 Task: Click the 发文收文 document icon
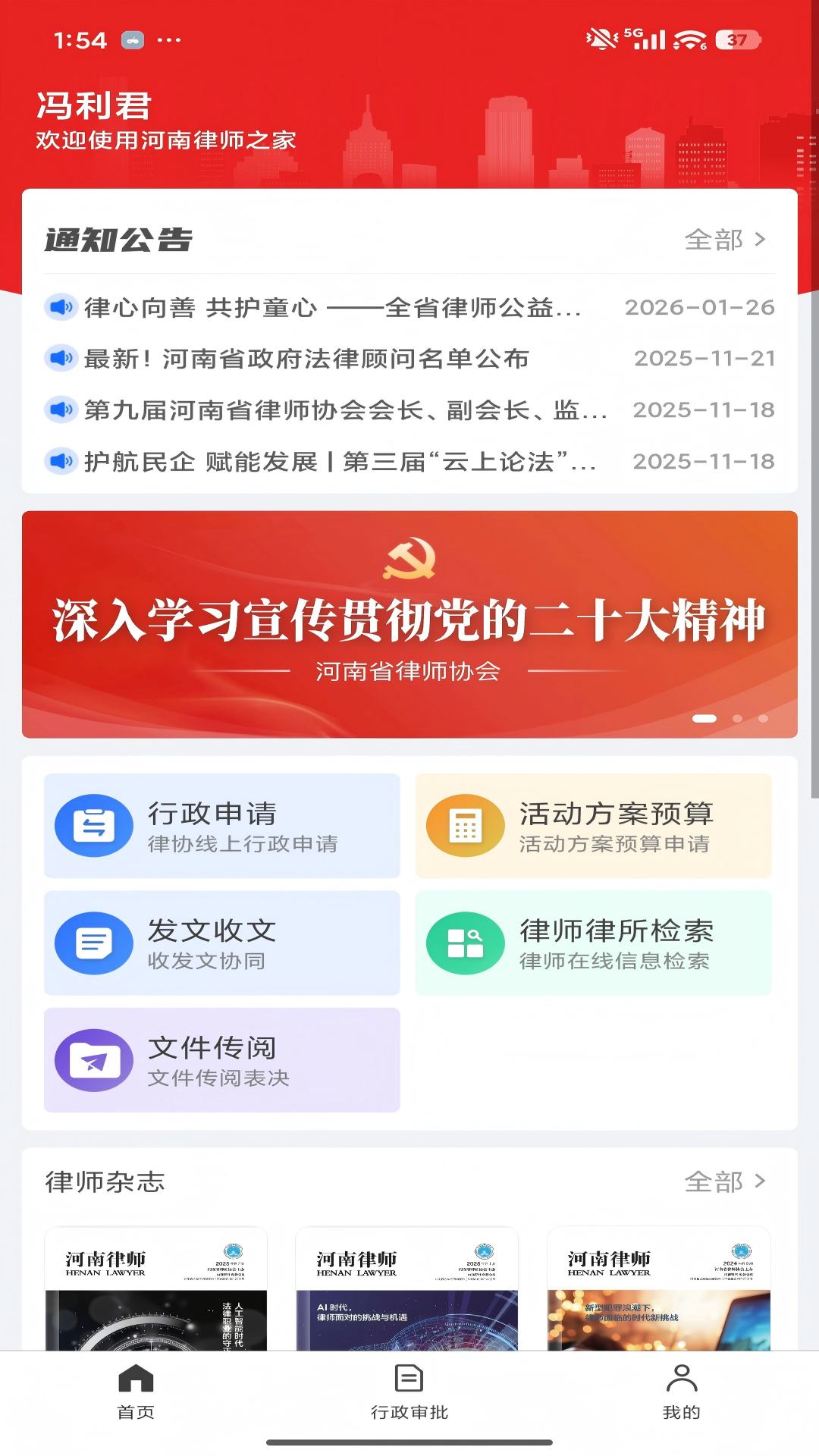pyautogui.click(x=93, y=943)
